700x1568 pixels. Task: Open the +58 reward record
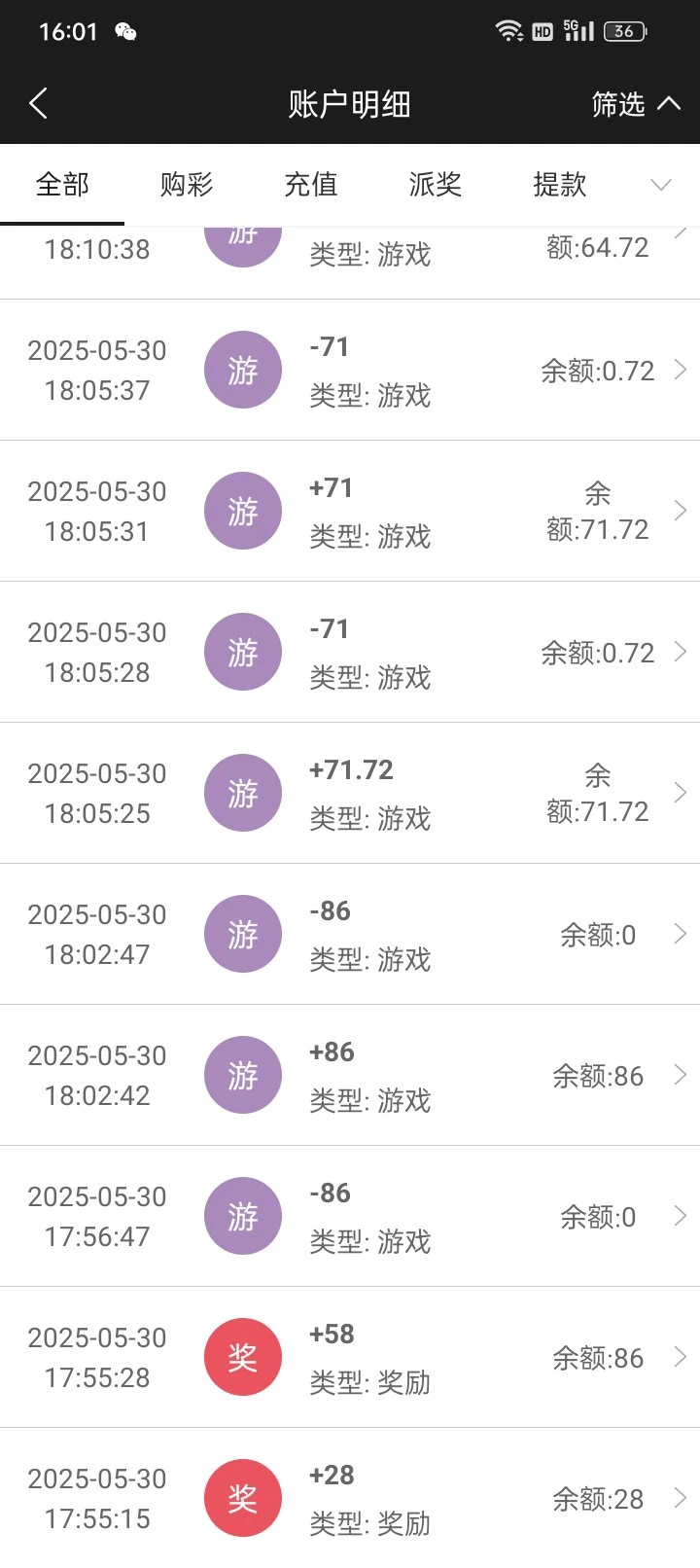[350, 1357]
